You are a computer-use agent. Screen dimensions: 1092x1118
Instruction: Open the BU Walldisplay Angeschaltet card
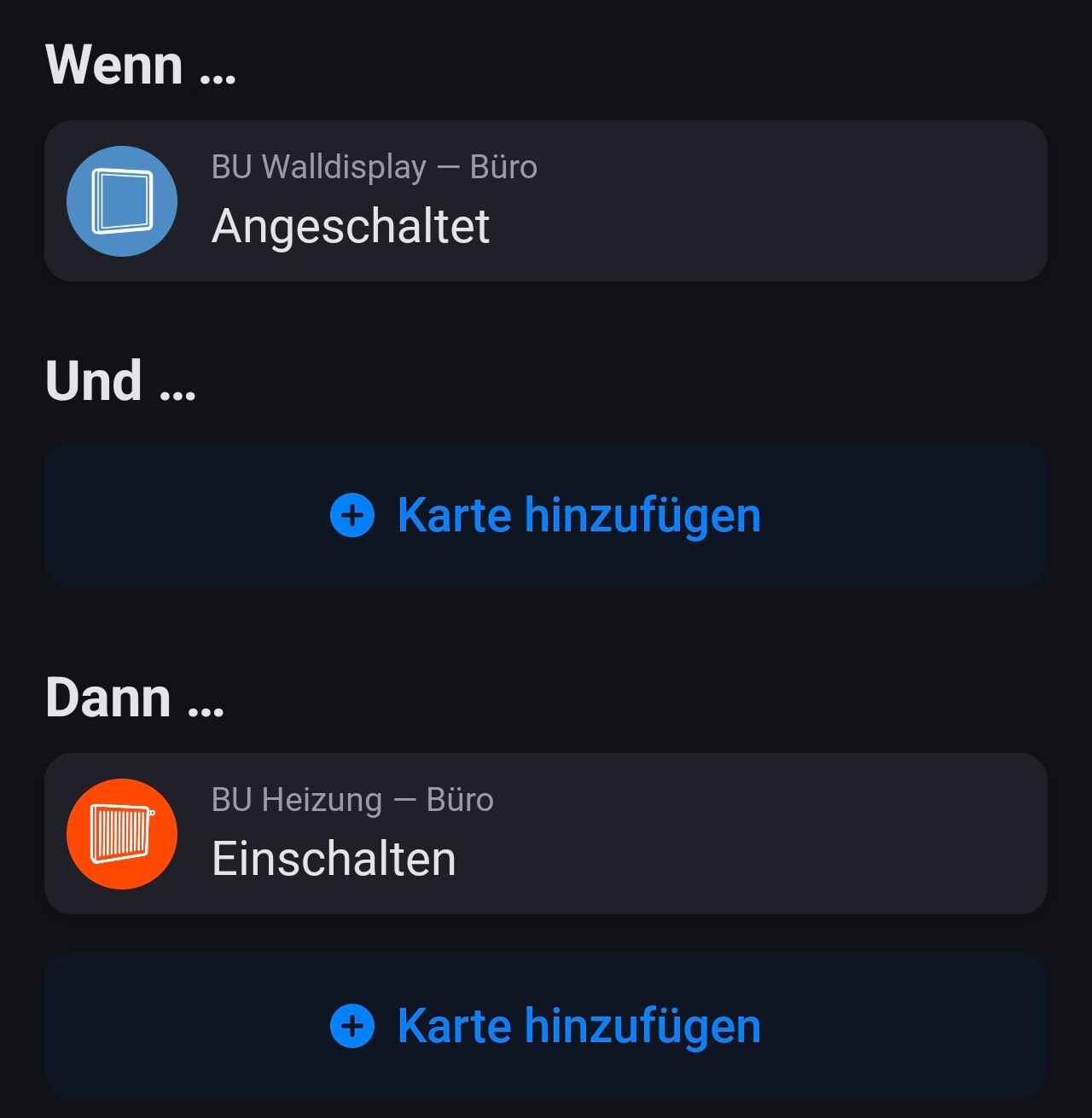click(x=546, y=201)
